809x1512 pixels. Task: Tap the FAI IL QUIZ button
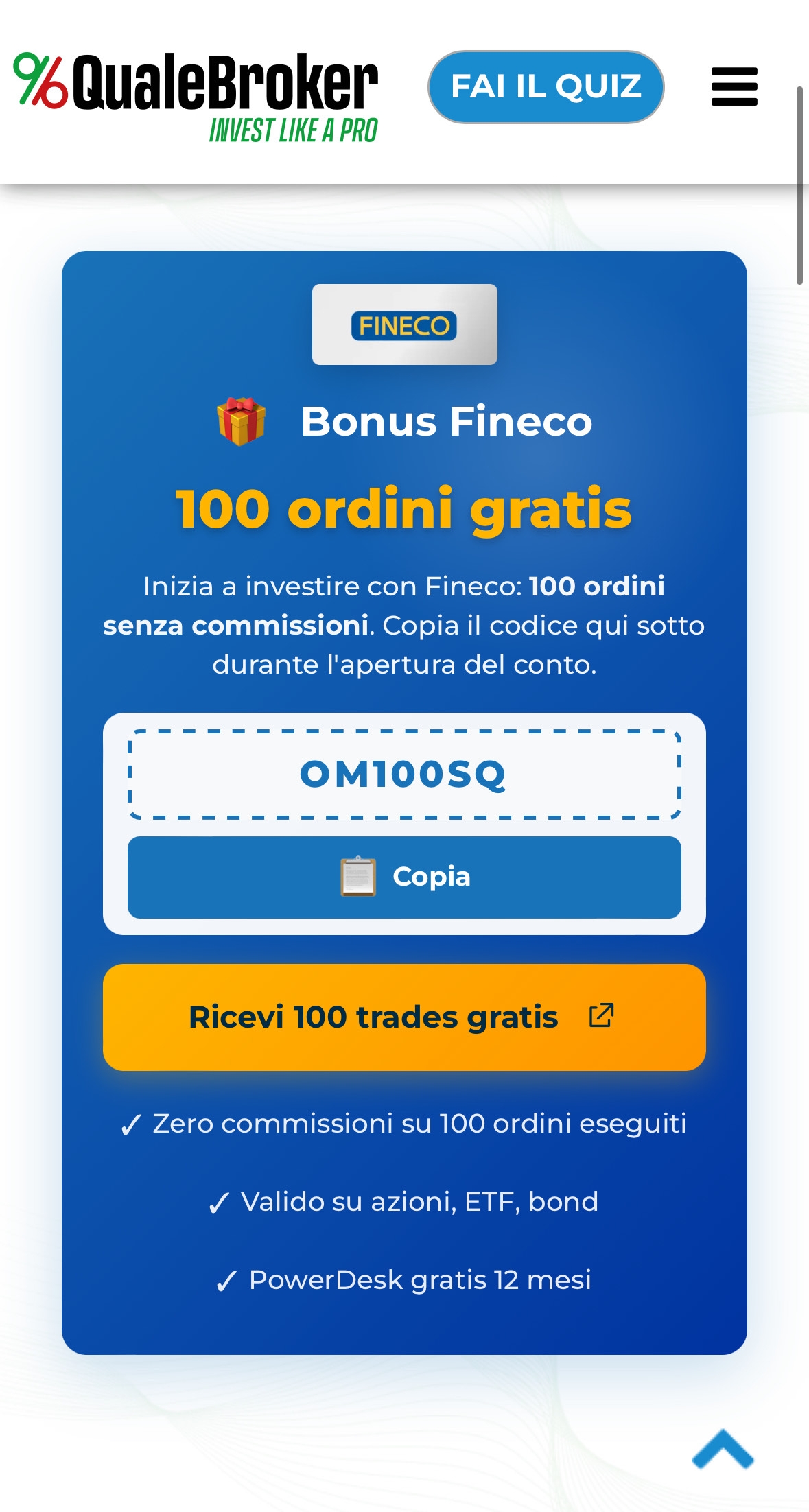(x=546, y=87)
